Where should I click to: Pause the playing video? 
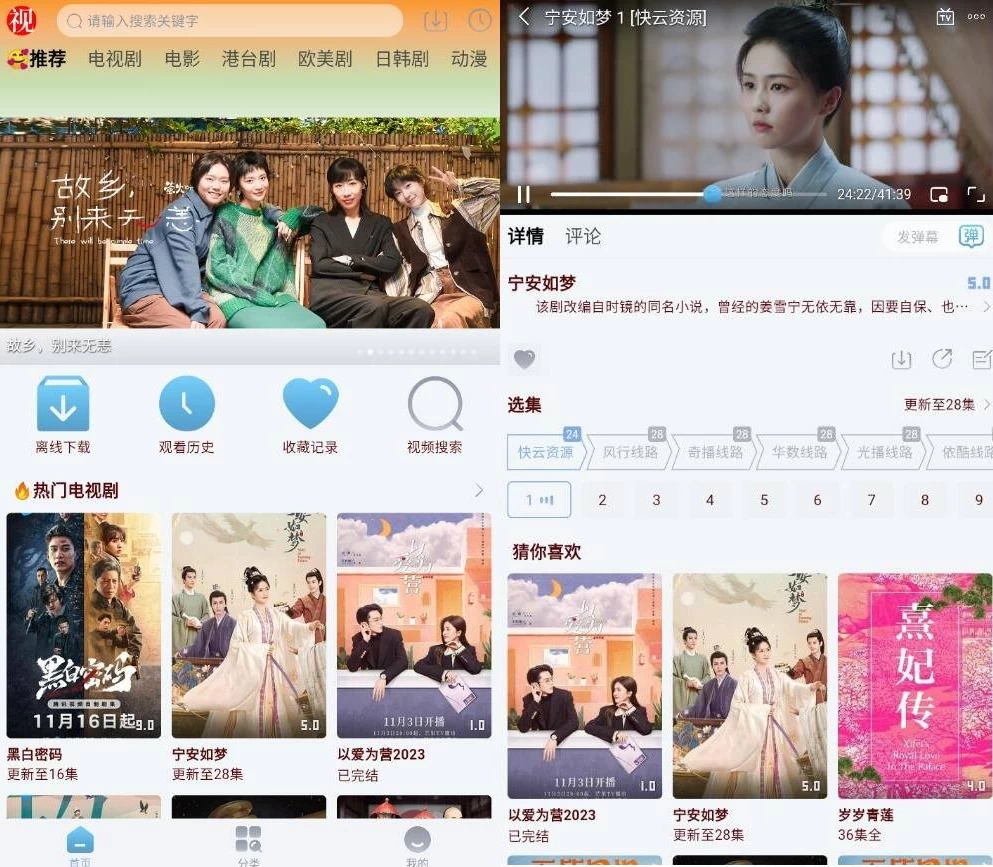524,194
